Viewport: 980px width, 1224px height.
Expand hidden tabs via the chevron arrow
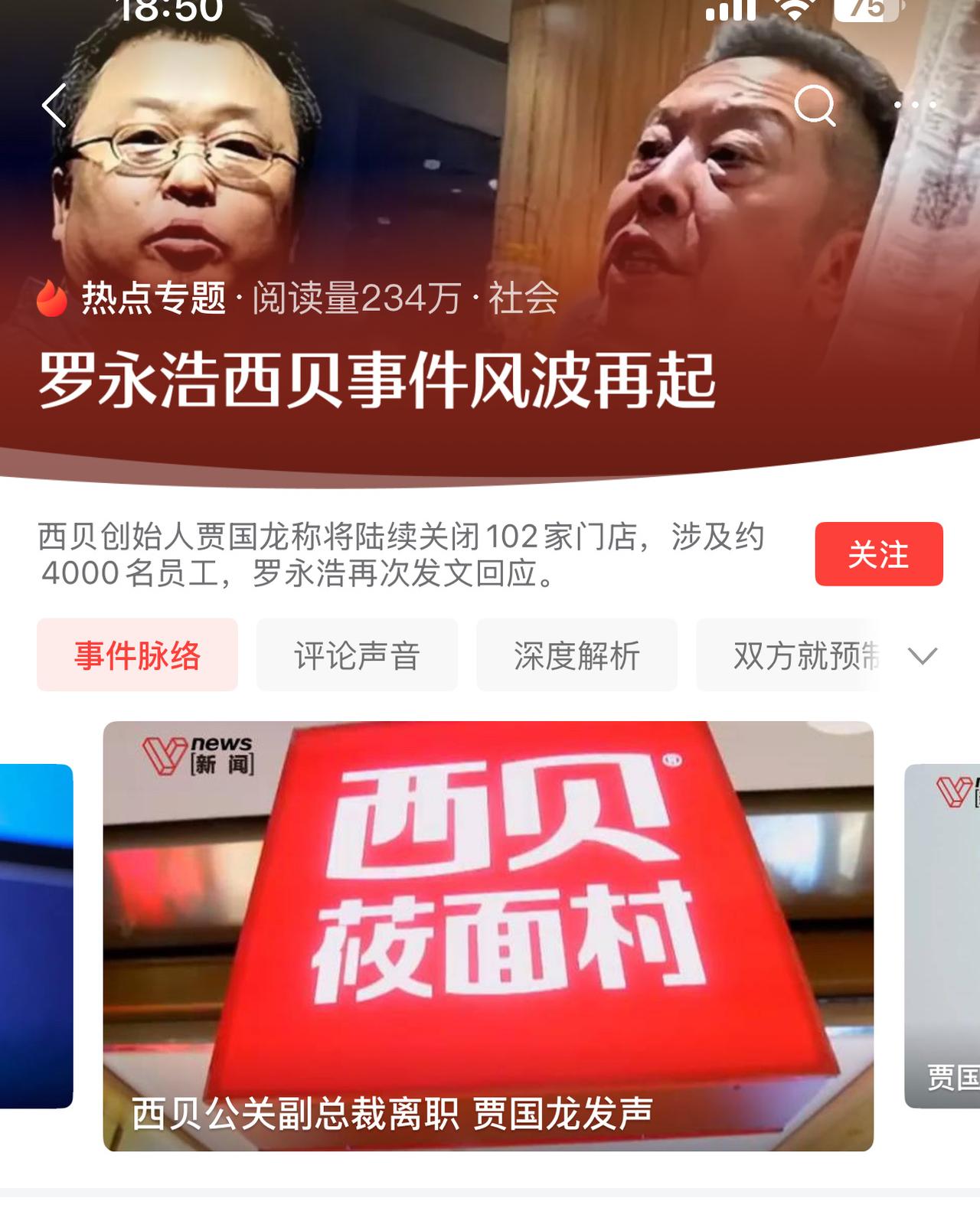(923, 655)
